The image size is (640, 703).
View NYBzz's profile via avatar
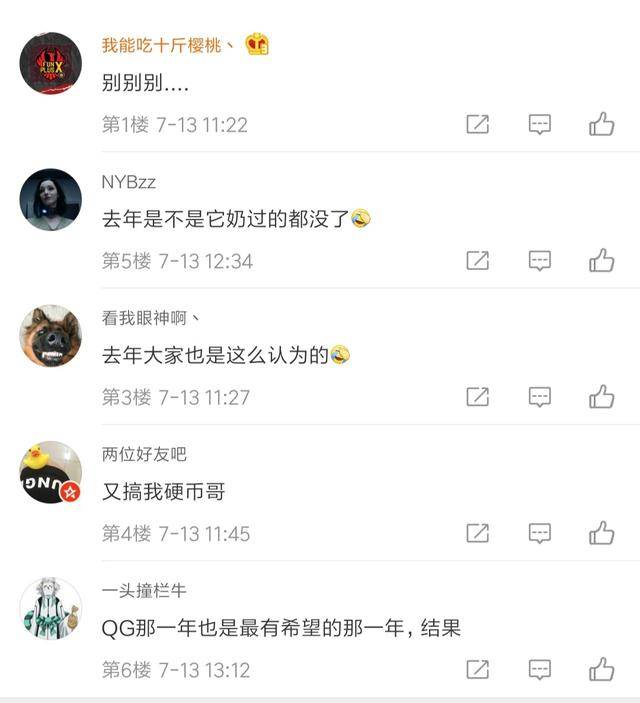51,199
